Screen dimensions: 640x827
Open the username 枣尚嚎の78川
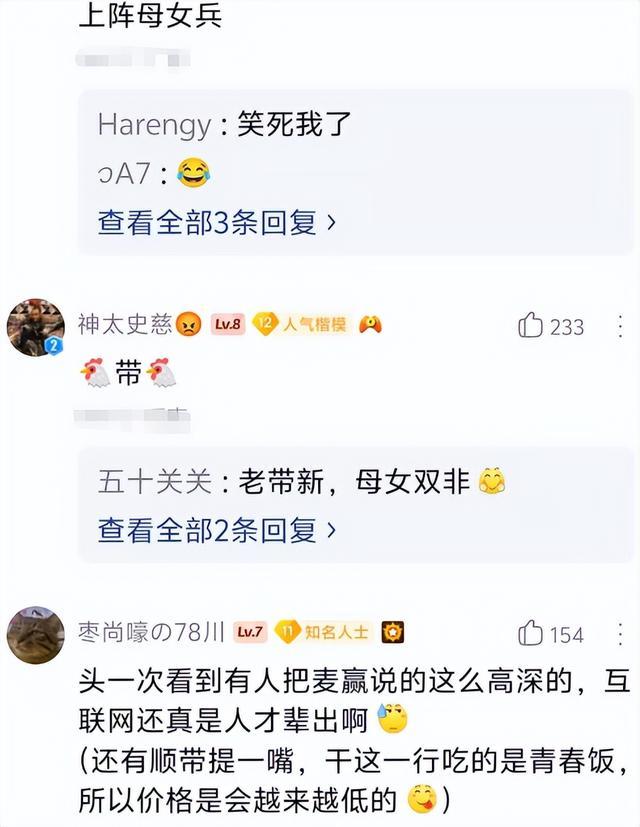(x=151, y=632)
